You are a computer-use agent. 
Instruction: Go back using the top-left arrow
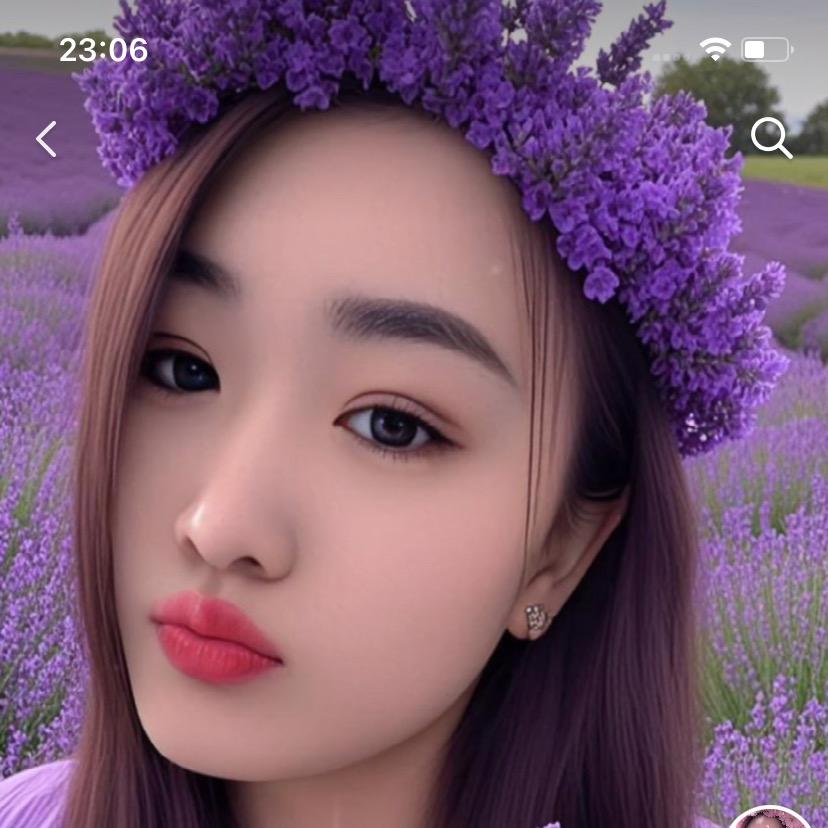click(x=46, y=139)
